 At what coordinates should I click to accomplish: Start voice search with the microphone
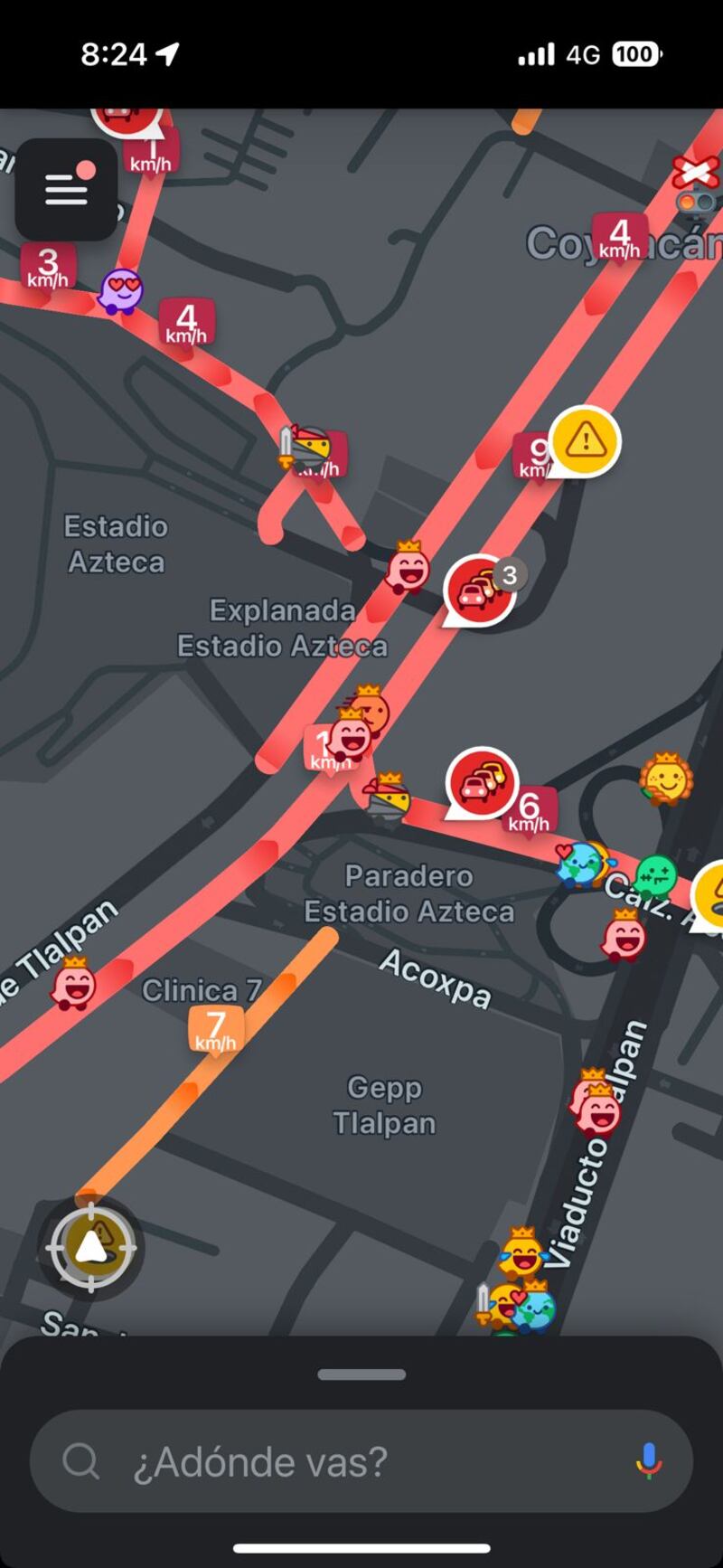tap(647, 1461)
